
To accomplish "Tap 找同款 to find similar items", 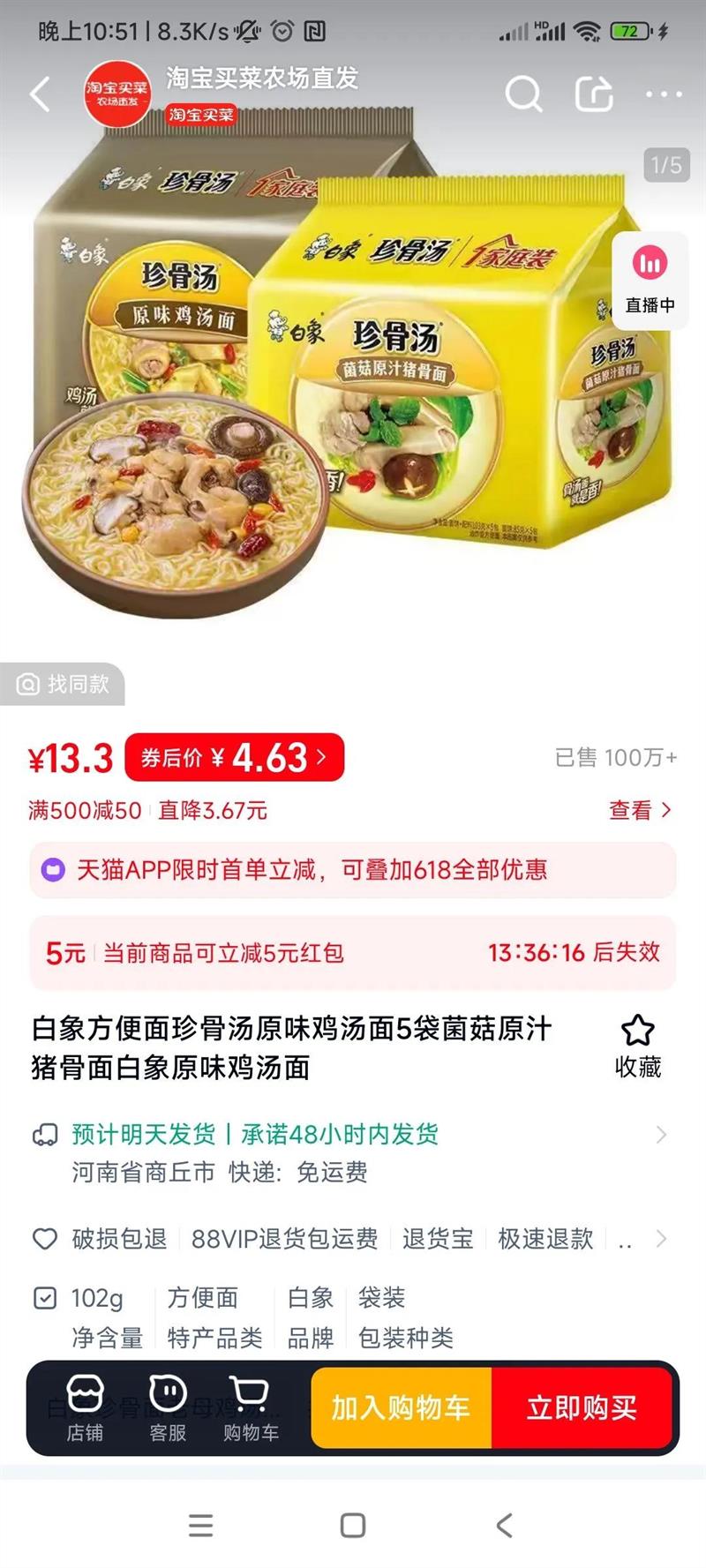I will point(63,684).
